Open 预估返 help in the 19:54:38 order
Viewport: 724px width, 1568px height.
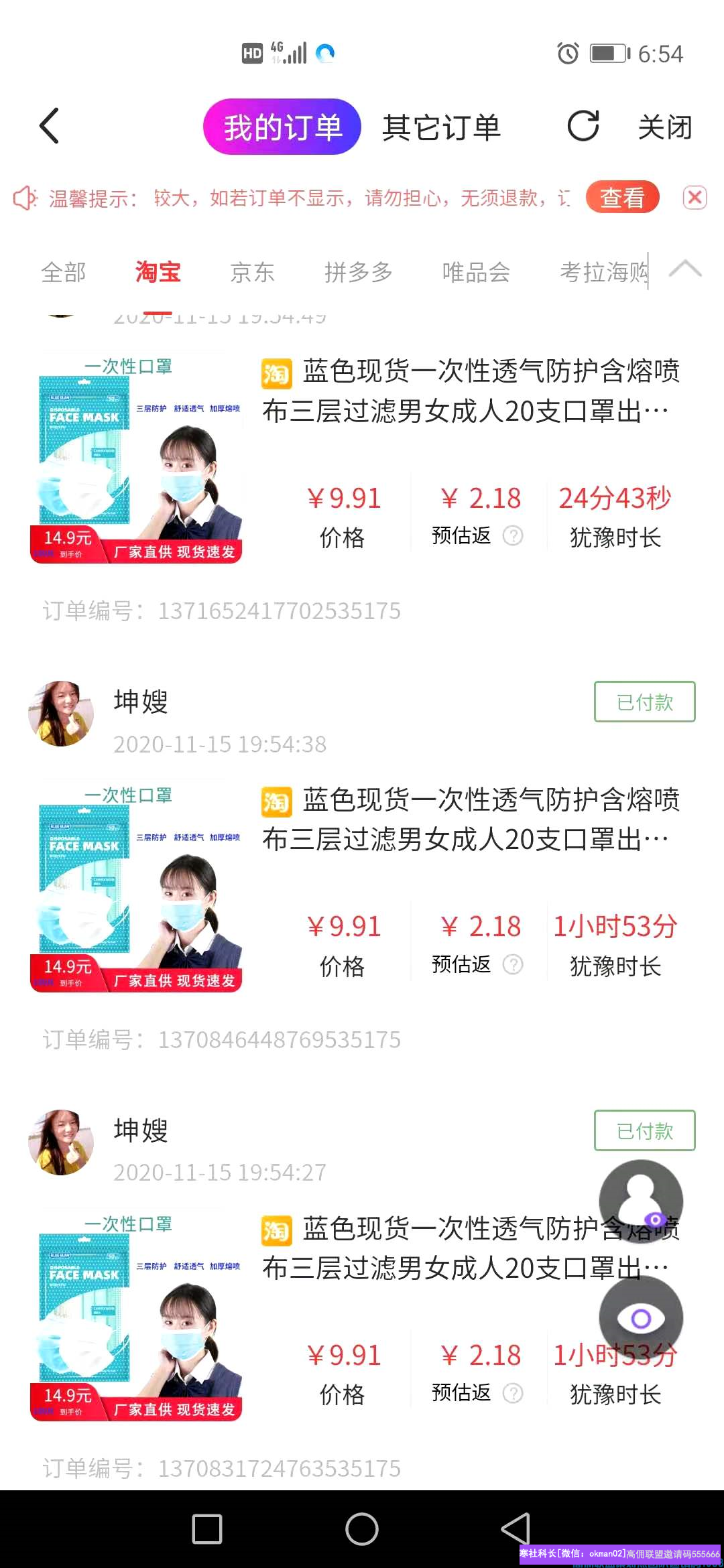click(x=513, y=965)
